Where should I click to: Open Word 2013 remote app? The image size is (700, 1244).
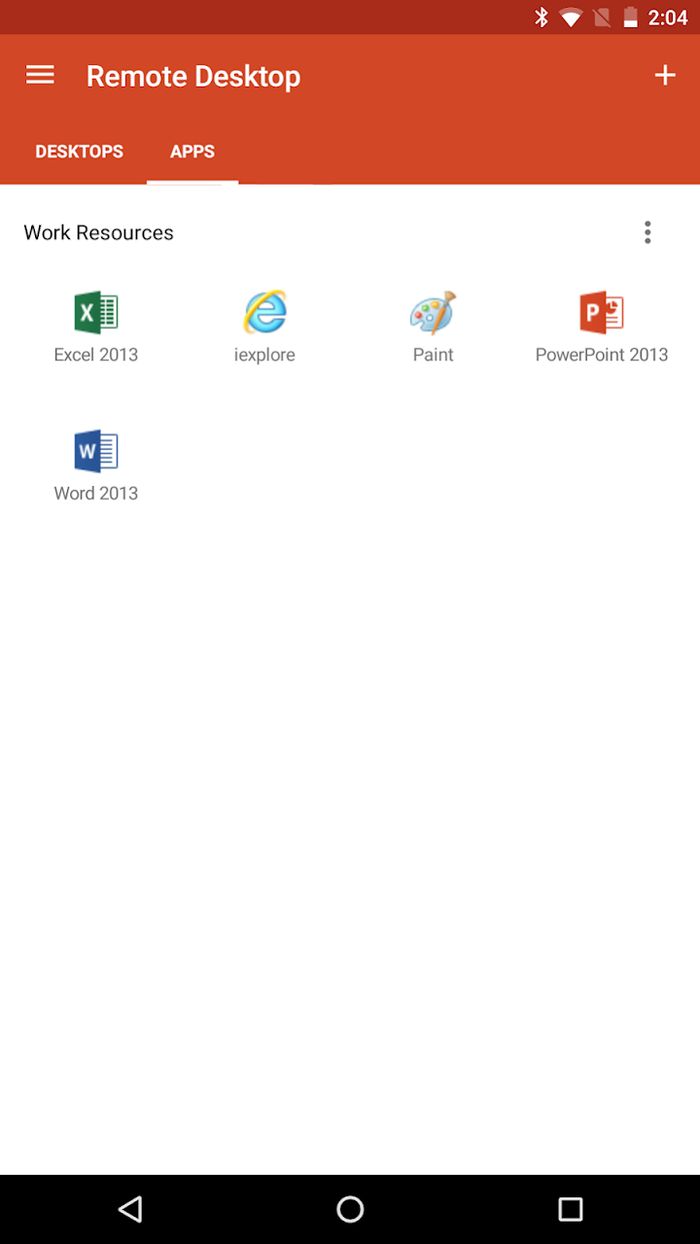(x=96, y=465)
